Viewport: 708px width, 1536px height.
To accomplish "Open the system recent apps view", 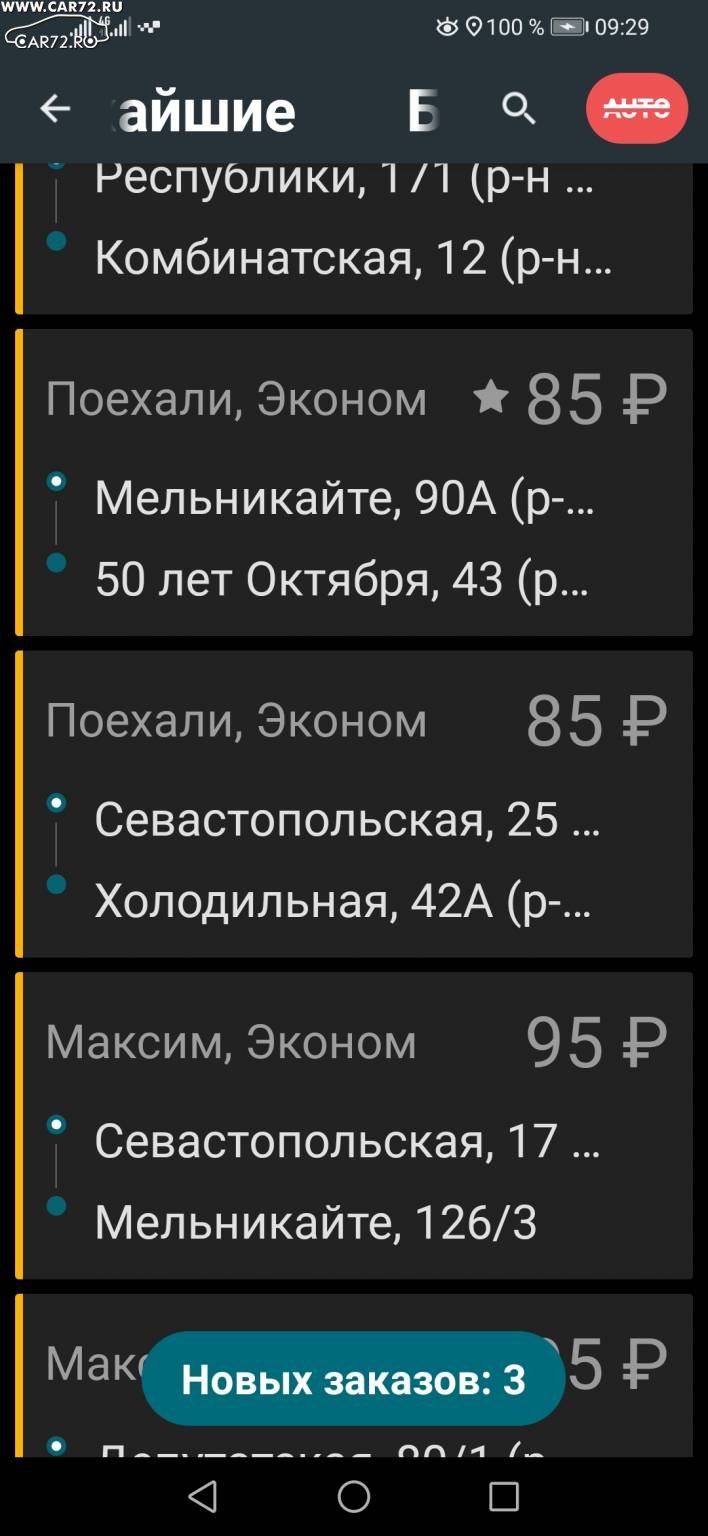I will (x=504, y=1496).
